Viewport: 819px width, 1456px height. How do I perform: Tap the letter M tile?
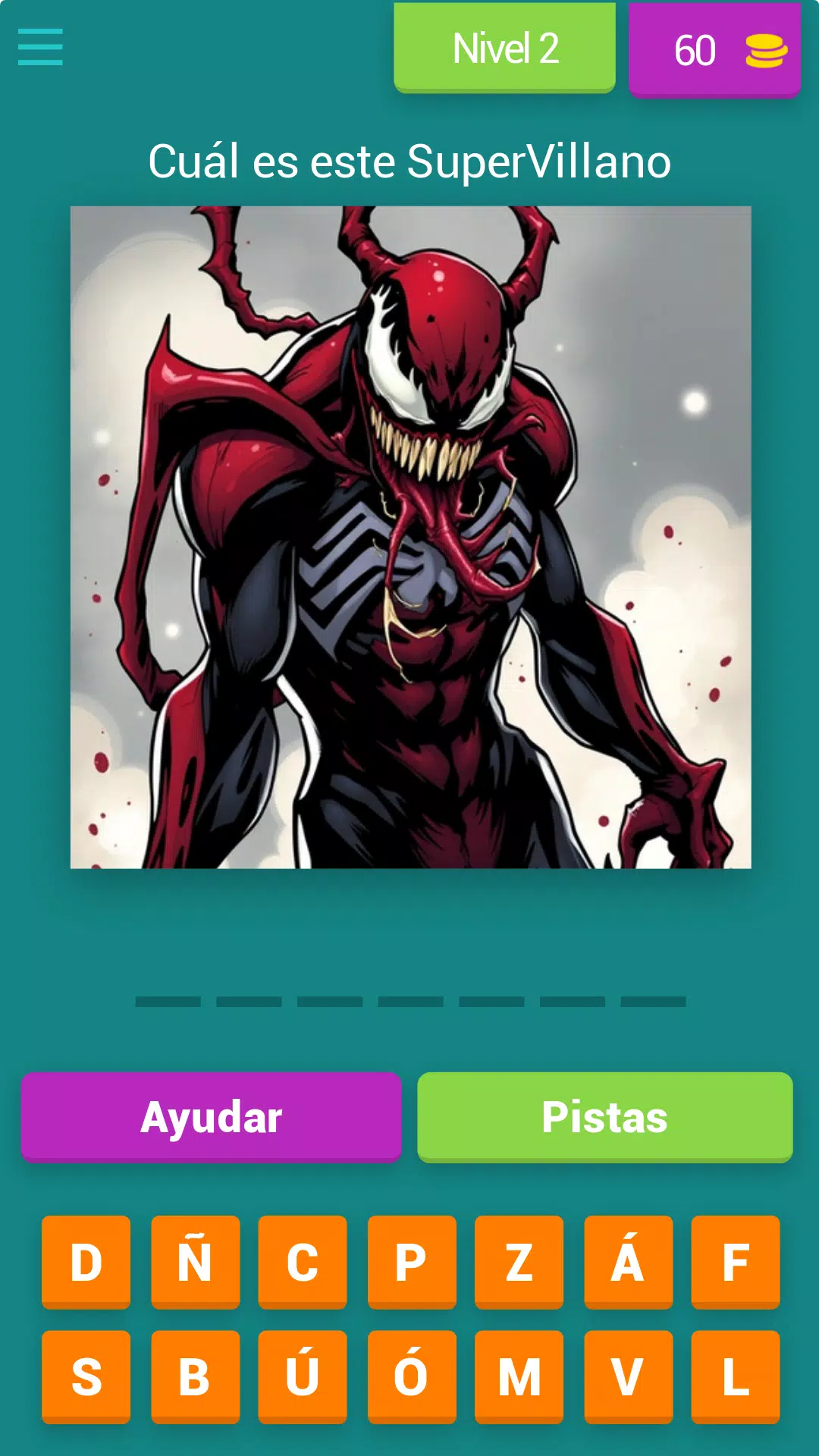pyautogui.click(x=519, y=1376)
